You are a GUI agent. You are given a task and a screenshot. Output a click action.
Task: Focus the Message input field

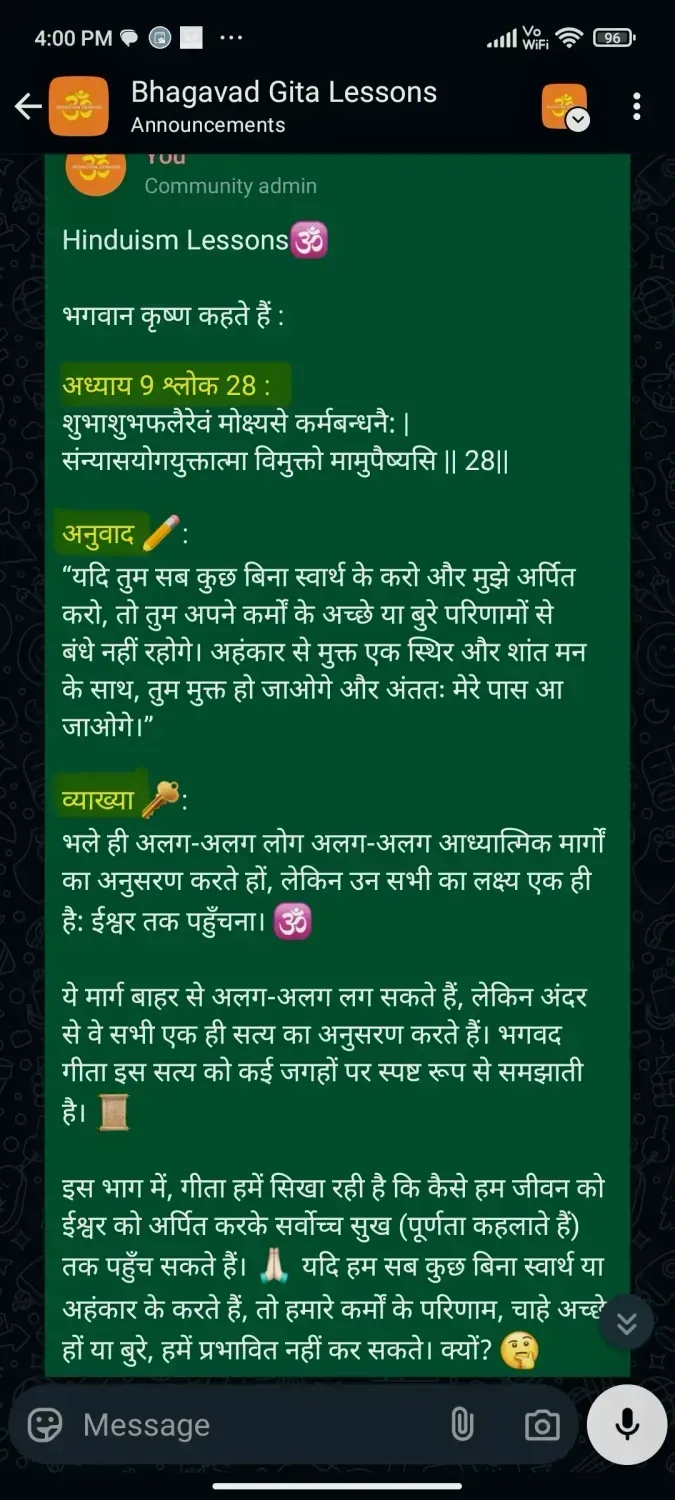tap(250, 1425)
